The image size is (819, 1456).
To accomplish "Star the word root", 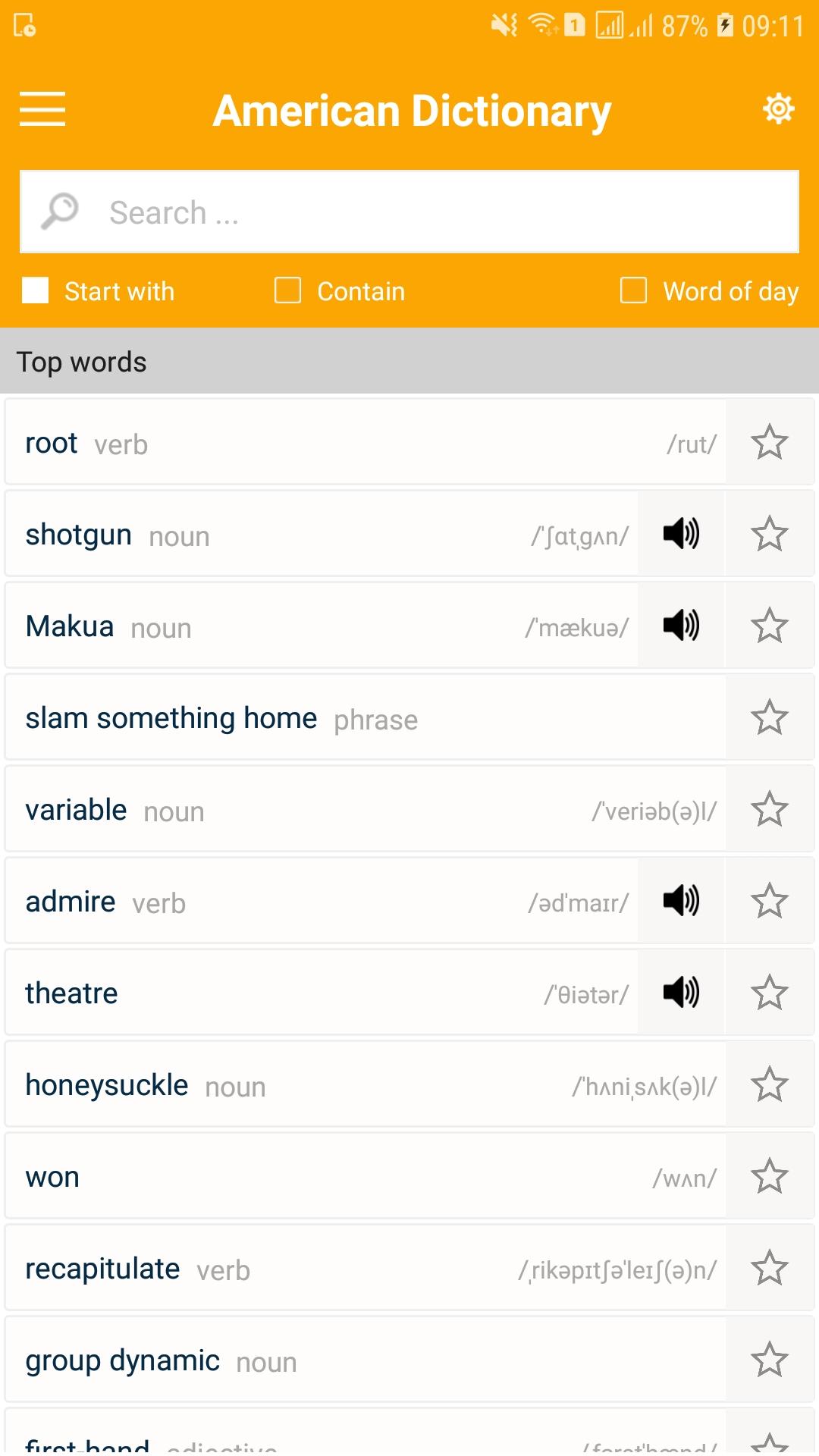I will tap(770, 442).
